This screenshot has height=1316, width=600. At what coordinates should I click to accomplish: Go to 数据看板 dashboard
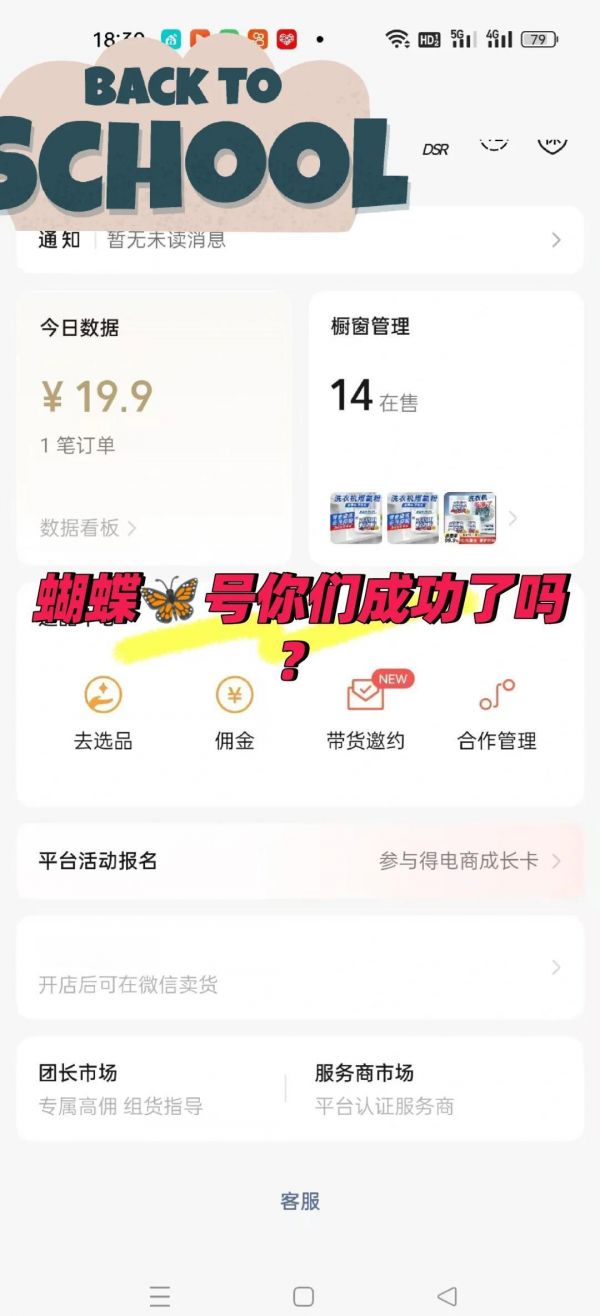tap(88, 528)
